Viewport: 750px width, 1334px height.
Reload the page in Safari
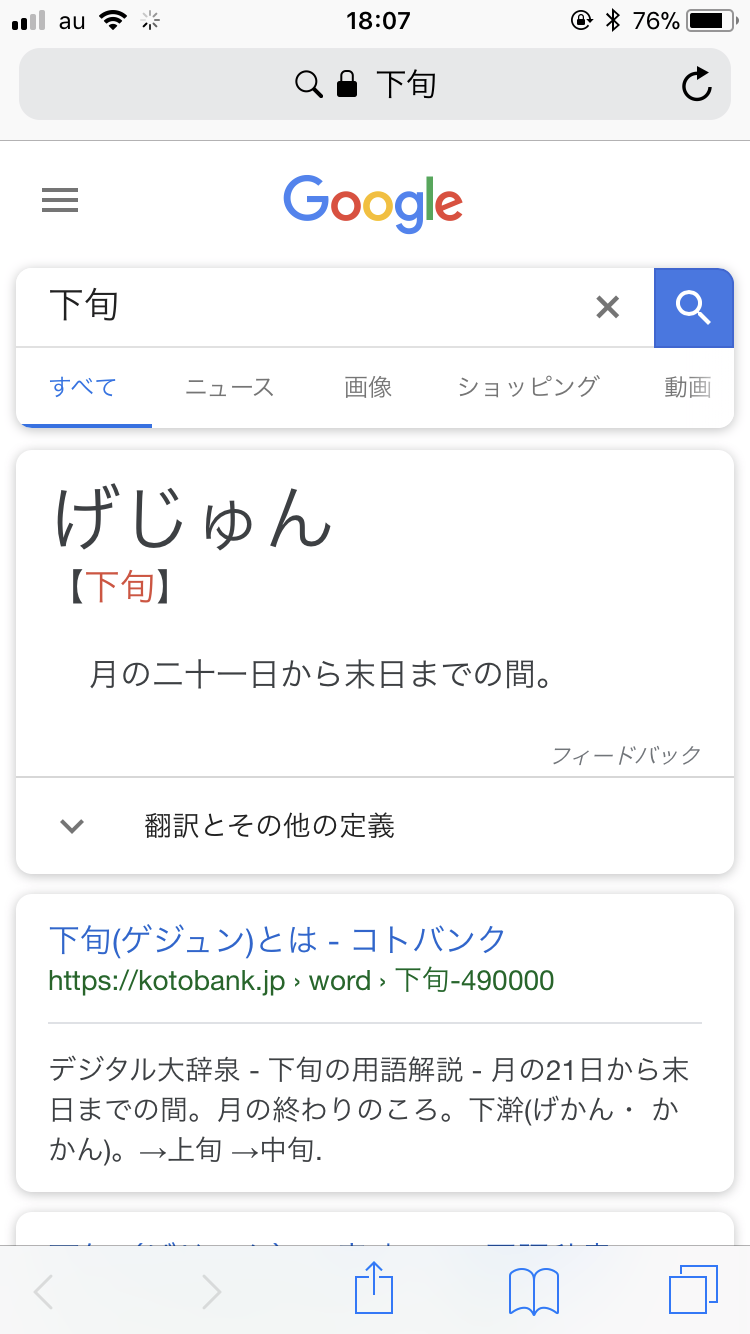pyautogui.click(x=696, y=85)
